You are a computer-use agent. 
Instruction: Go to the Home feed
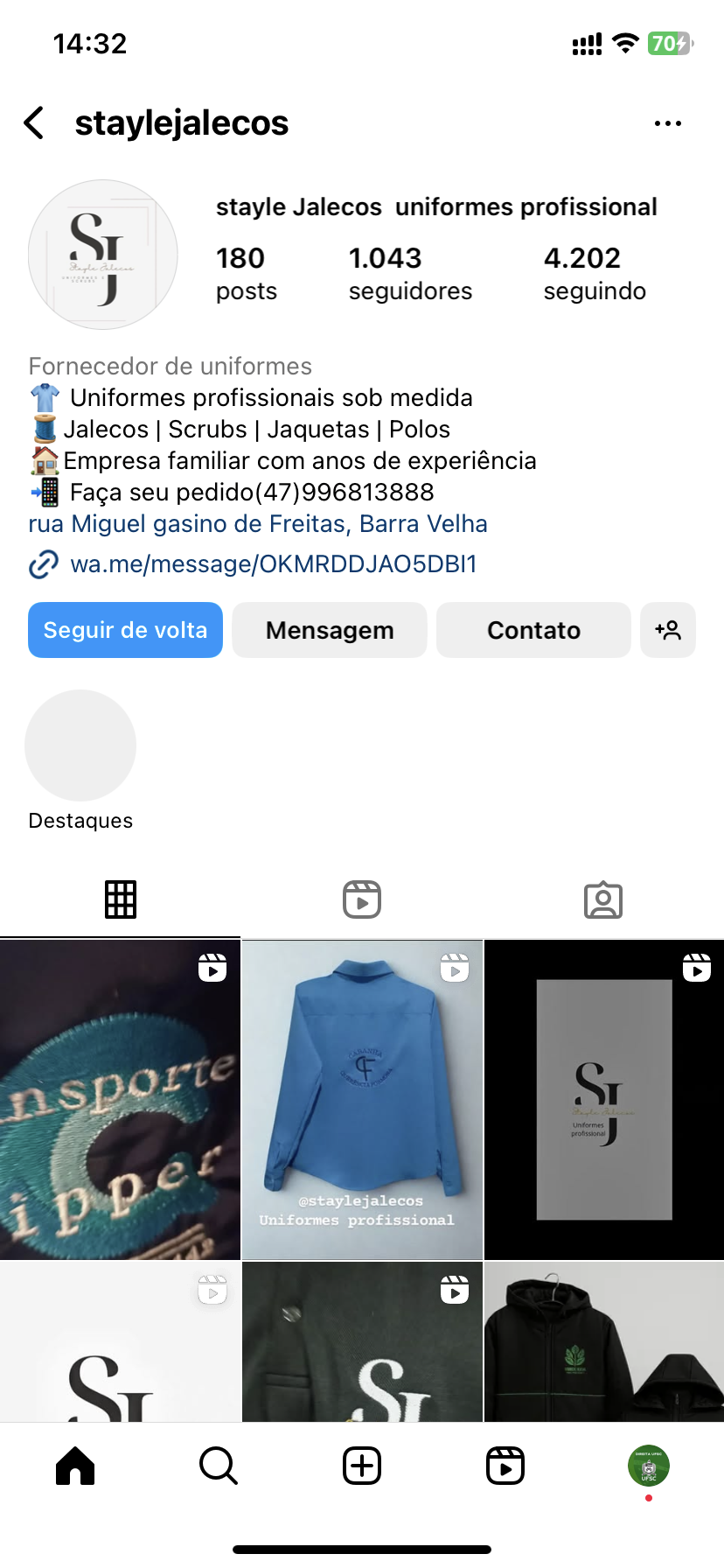point(75,1466)
